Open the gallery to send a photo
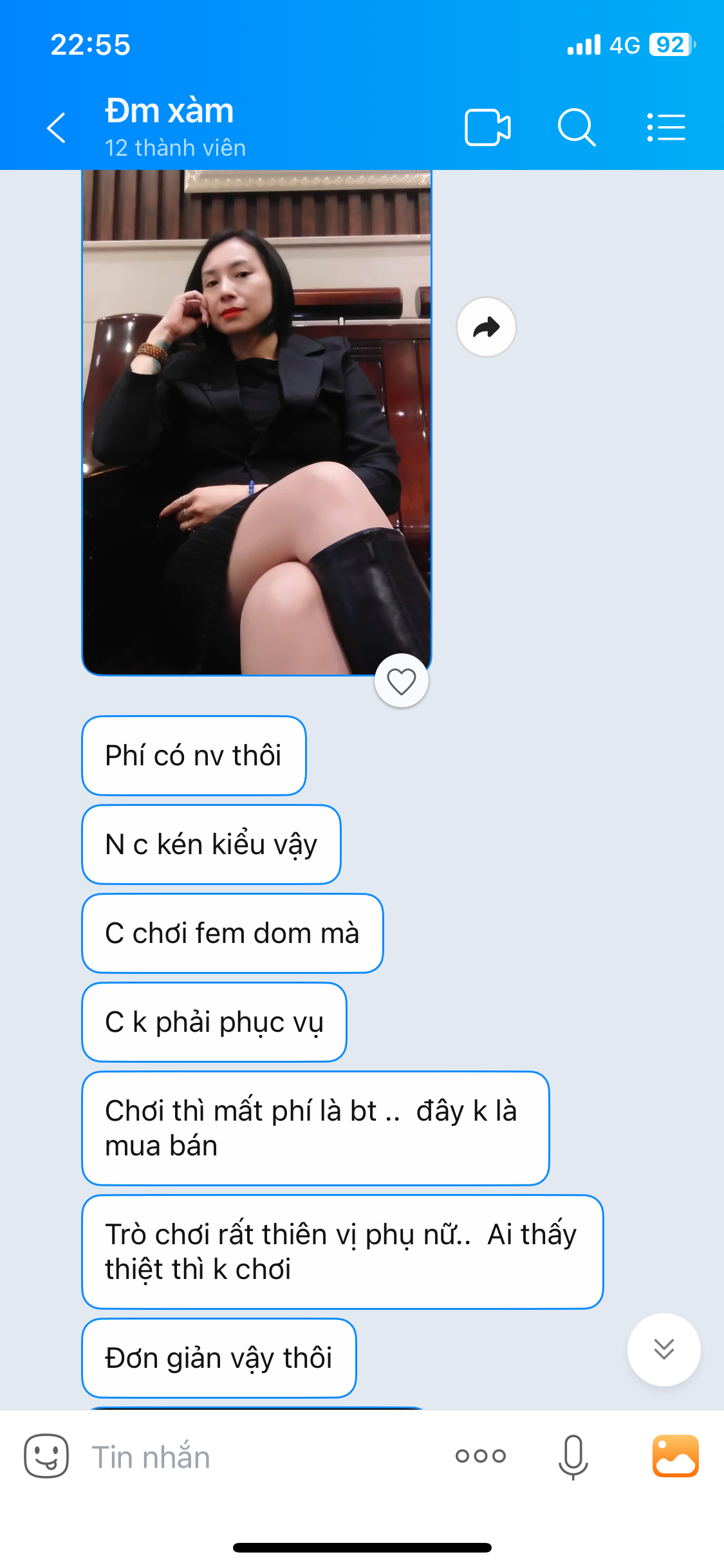Screen dimensions: 724x1568 675,1456
